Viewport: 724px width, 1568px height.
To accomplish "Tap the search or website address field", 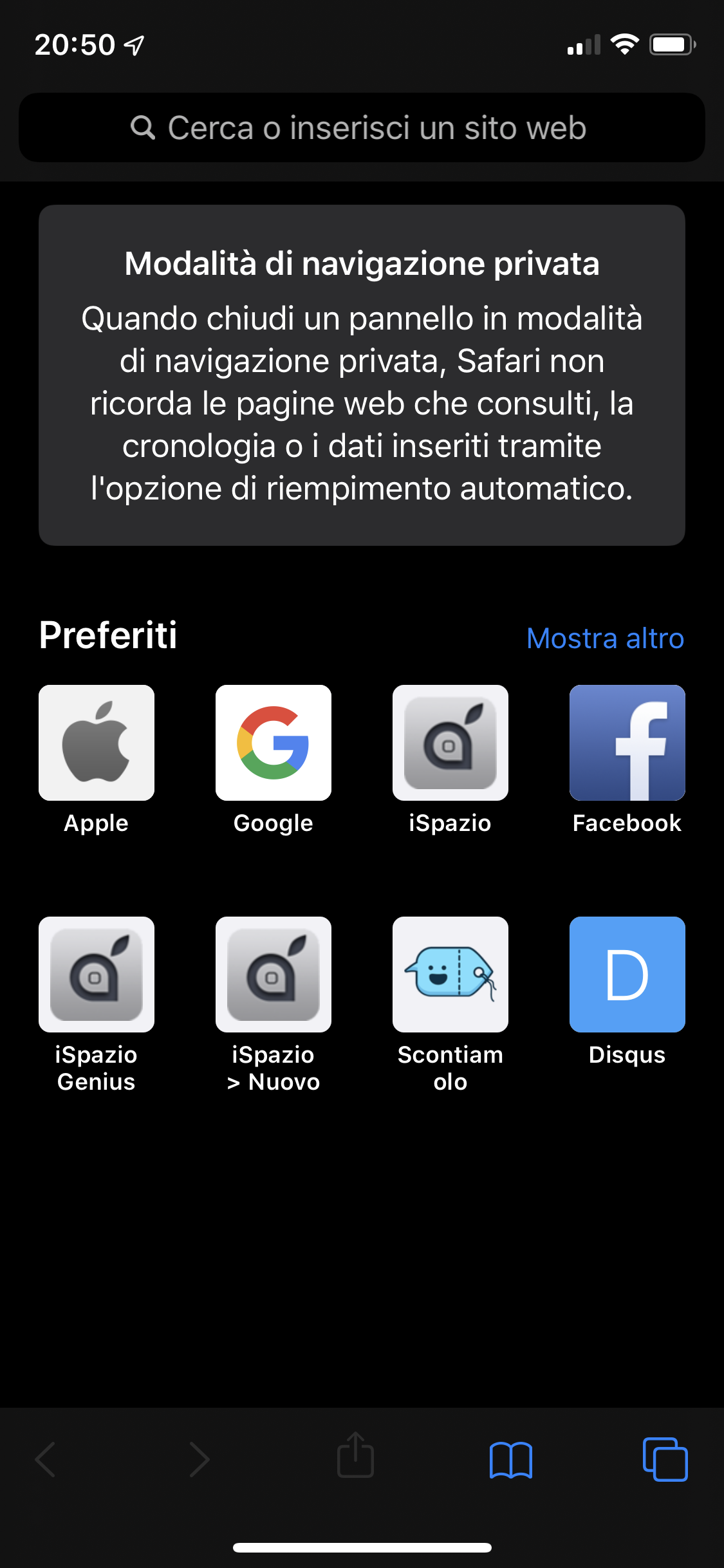I will click(362, 127).
